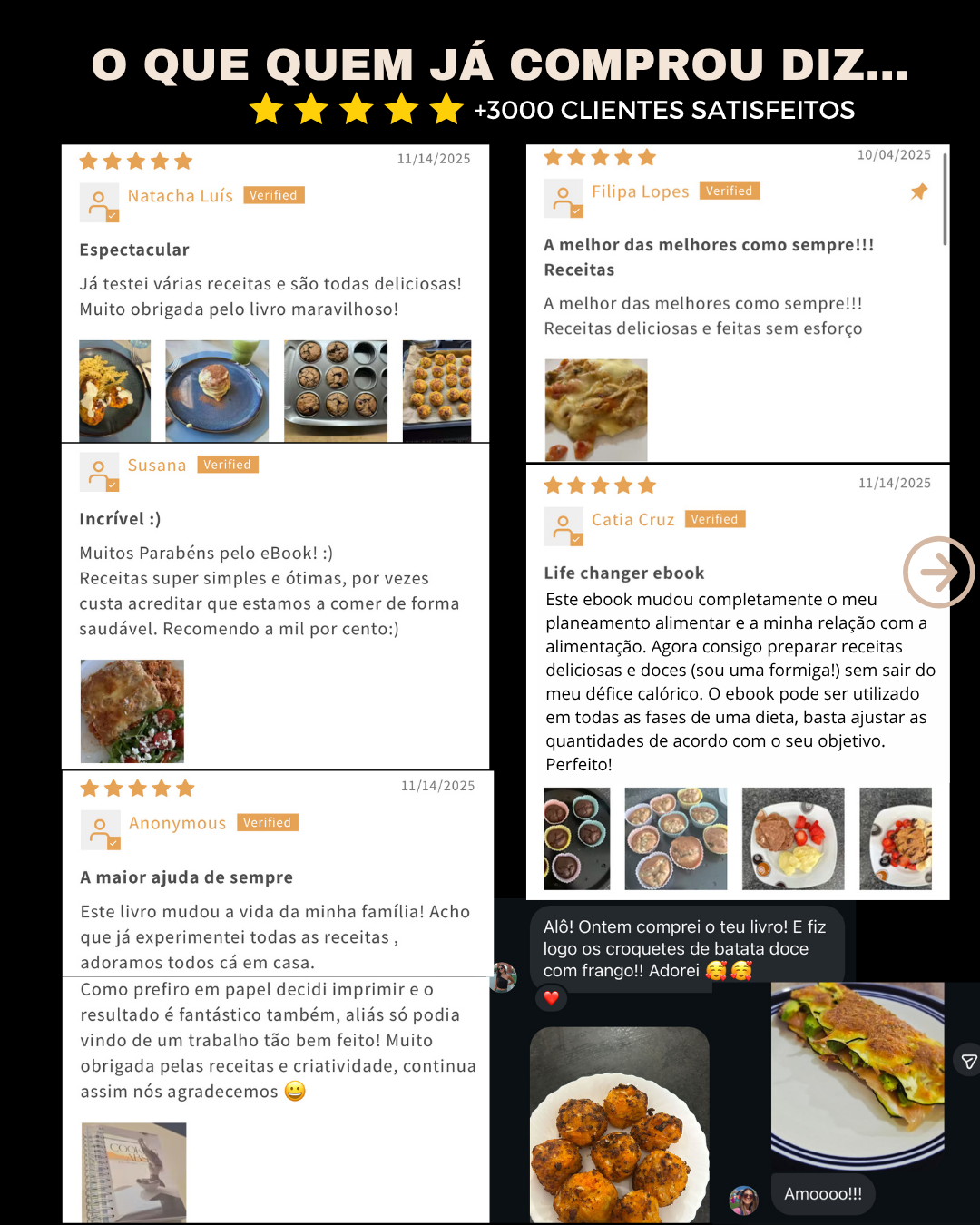
Task: Toggle the first star on Natacha Luís's rating
Action: click(x=89, y=160)
